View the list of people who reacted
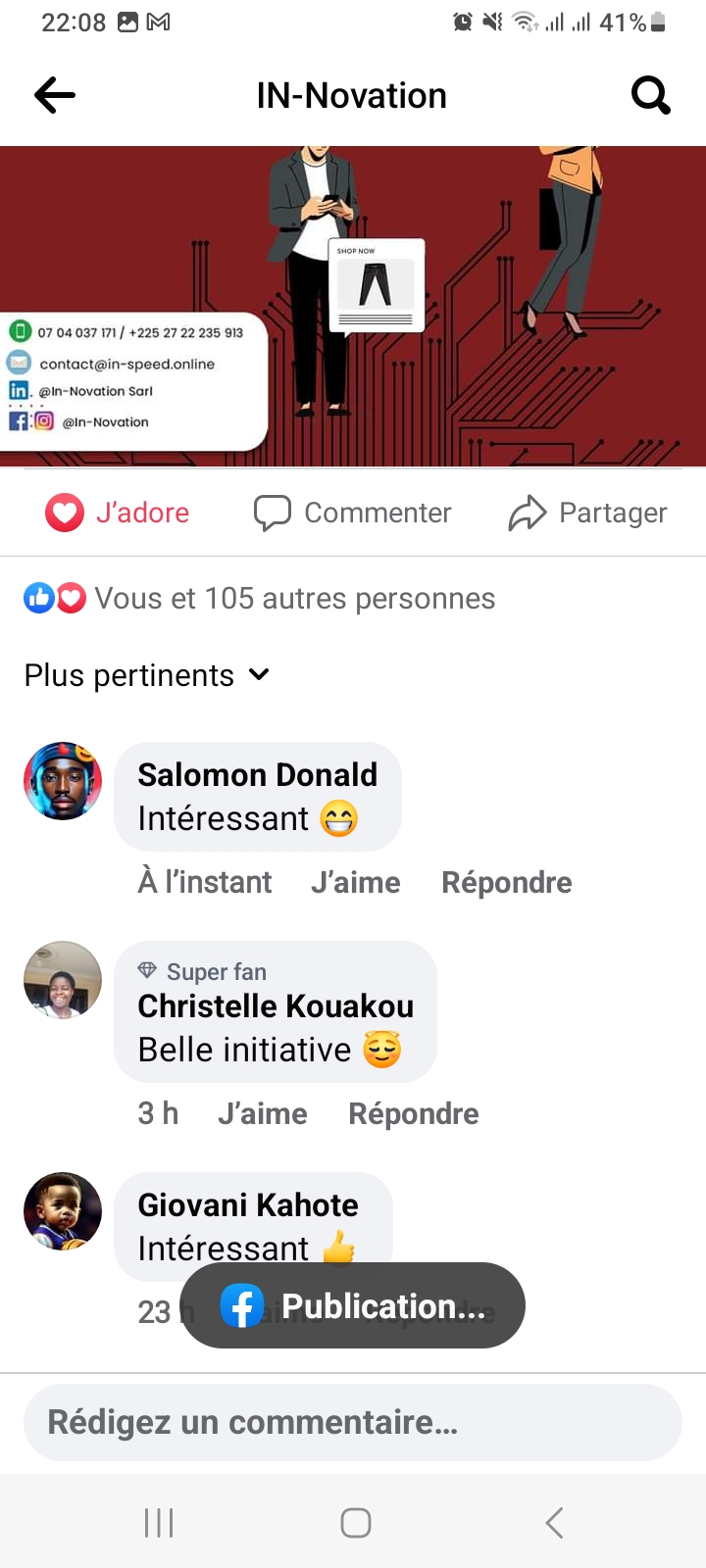The width and height of the screenshot is (706, 1568). coord(260,598)
